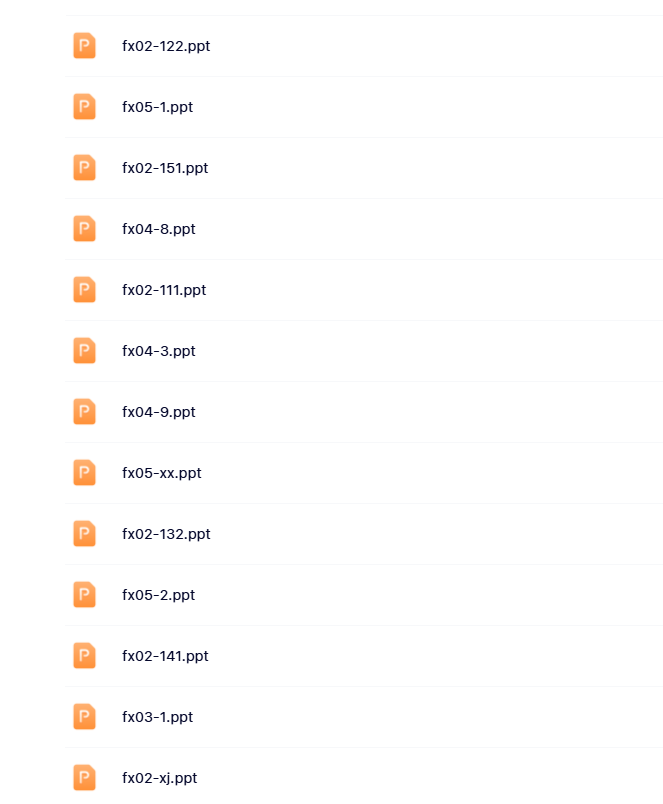Open the fx05-1.ppt presentation
The height and width of the screenshot is (804, 663).
click(157, 107)
